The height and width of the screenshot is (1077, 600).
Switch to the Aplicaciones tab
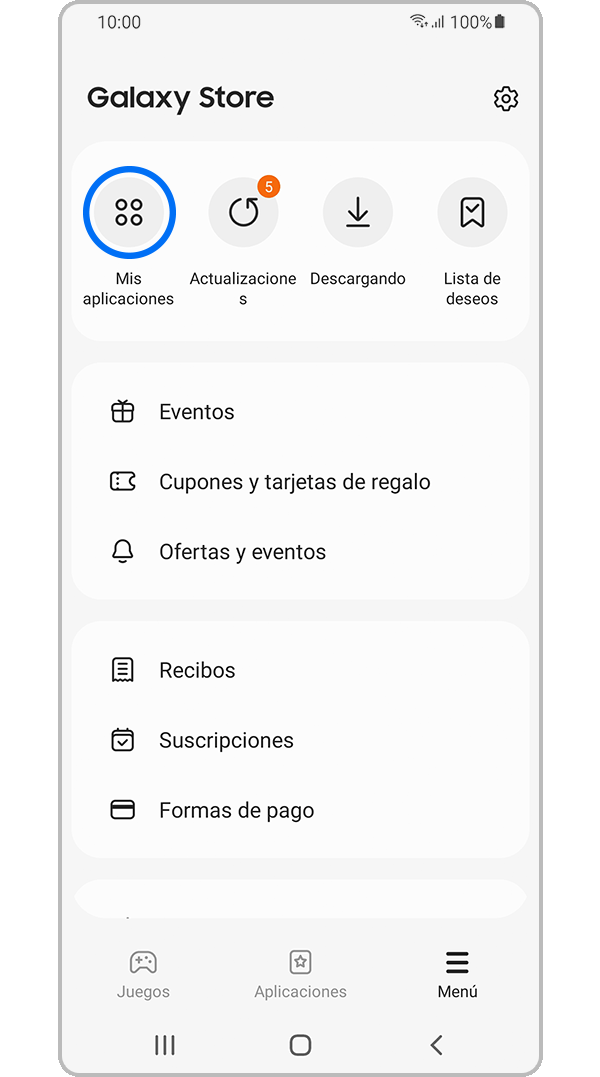300,974
